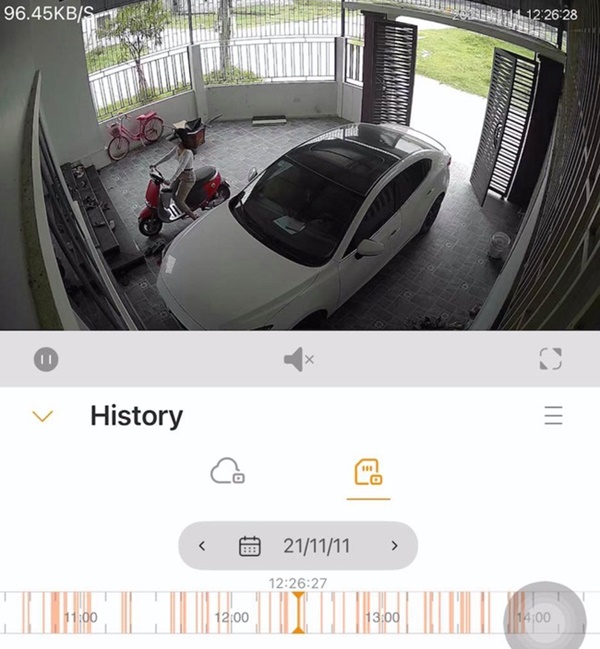Image resolution: width=600 pixels, height=649 pixels.
Task: Open the History list menu
Action: 553,416
